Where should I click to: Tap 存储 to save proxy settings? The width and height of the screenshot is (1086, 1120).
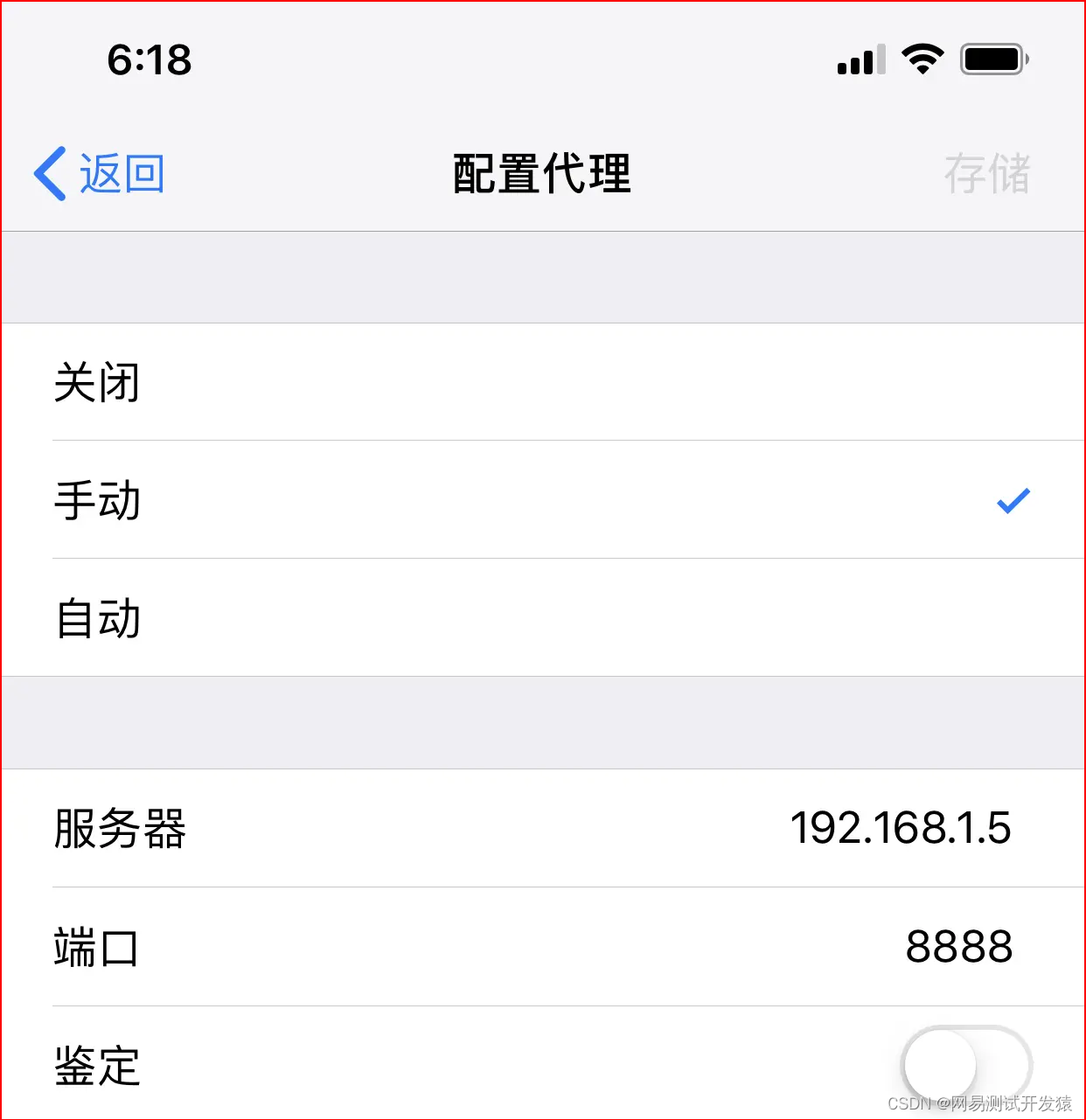(x=987, y=173)
